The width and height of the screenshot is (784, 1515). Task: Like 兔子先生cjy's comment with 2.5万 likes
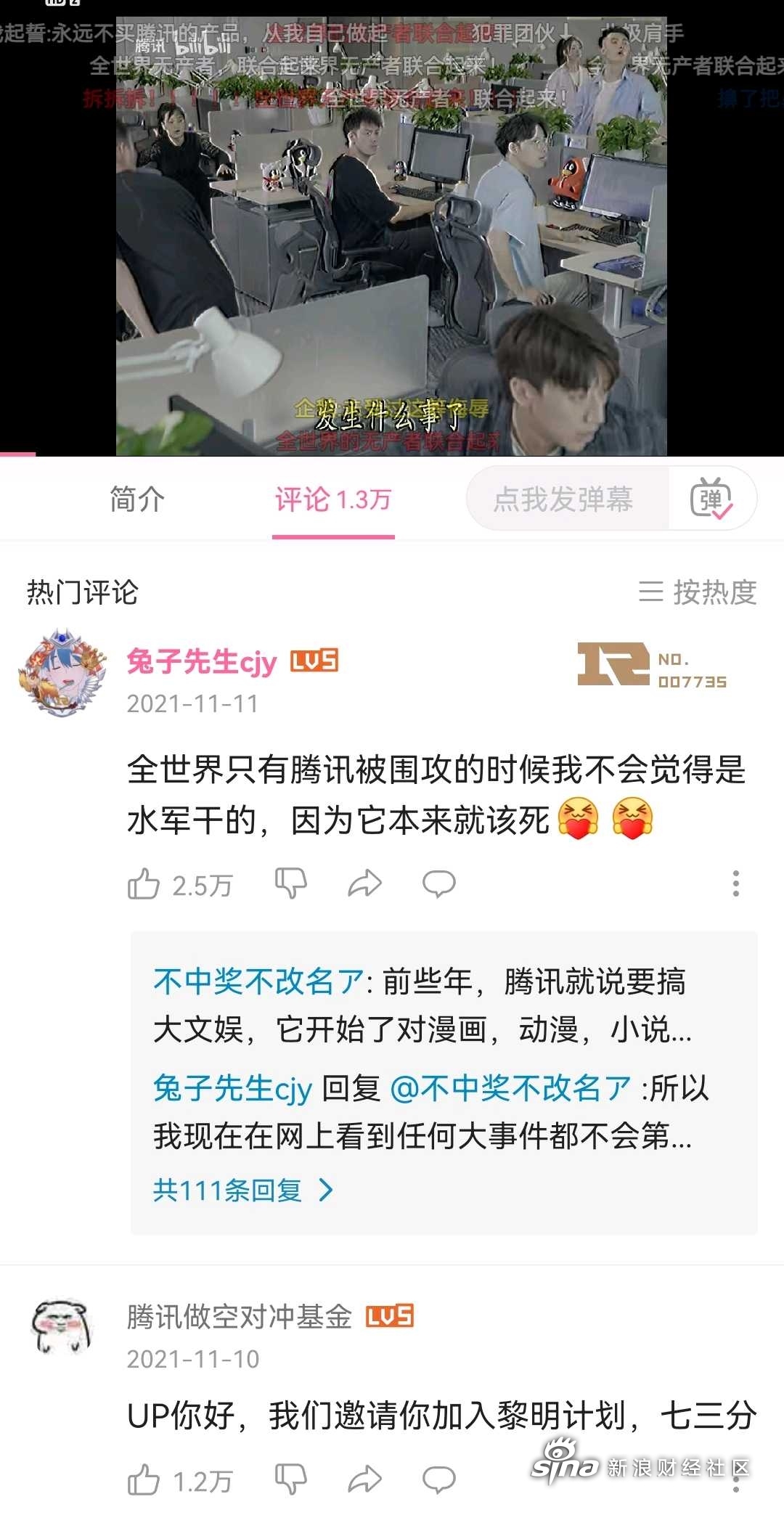(144, 884)
